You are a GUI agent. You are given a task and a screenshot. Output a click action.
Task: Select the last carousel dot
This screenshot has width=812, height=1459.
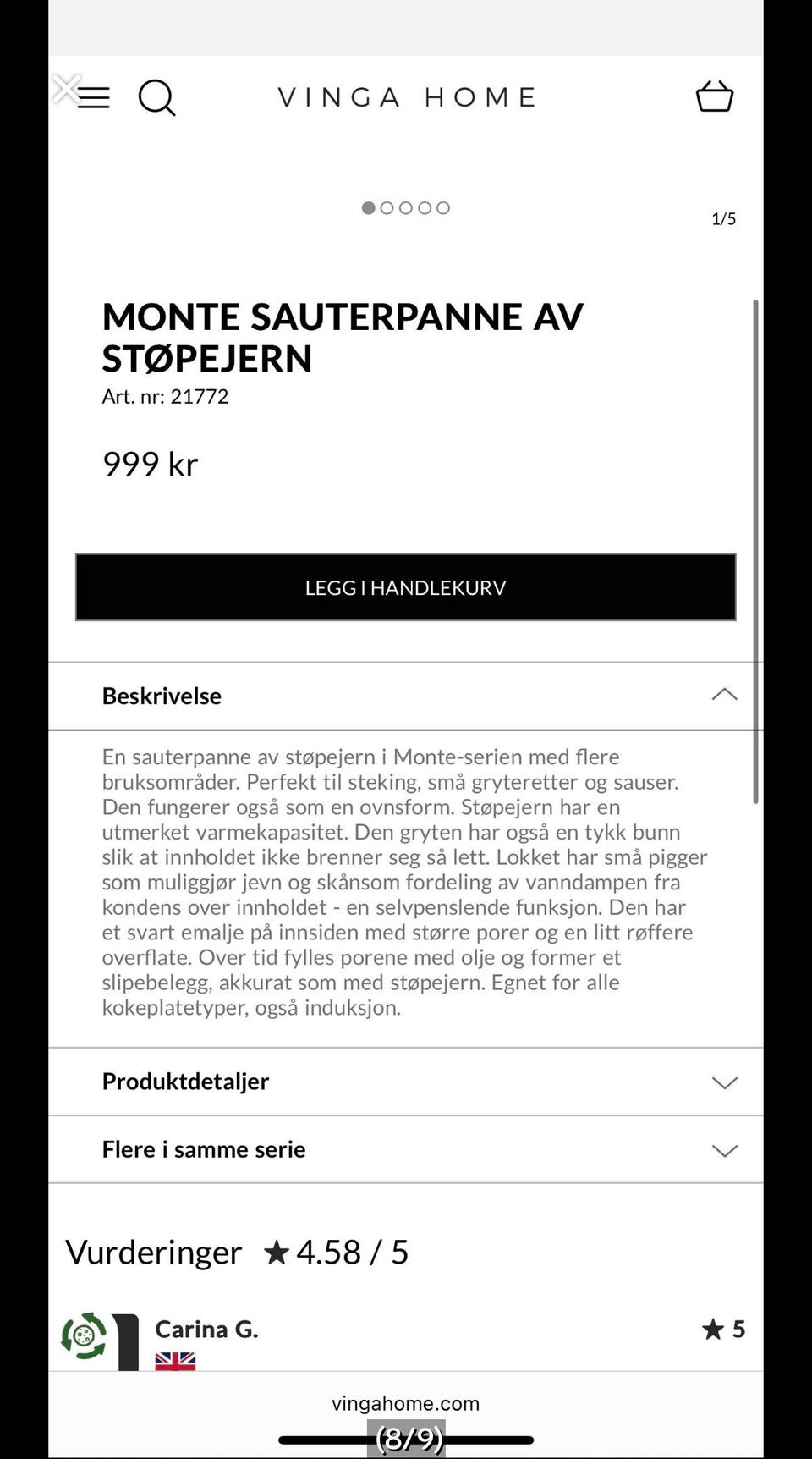coord(443,207)
